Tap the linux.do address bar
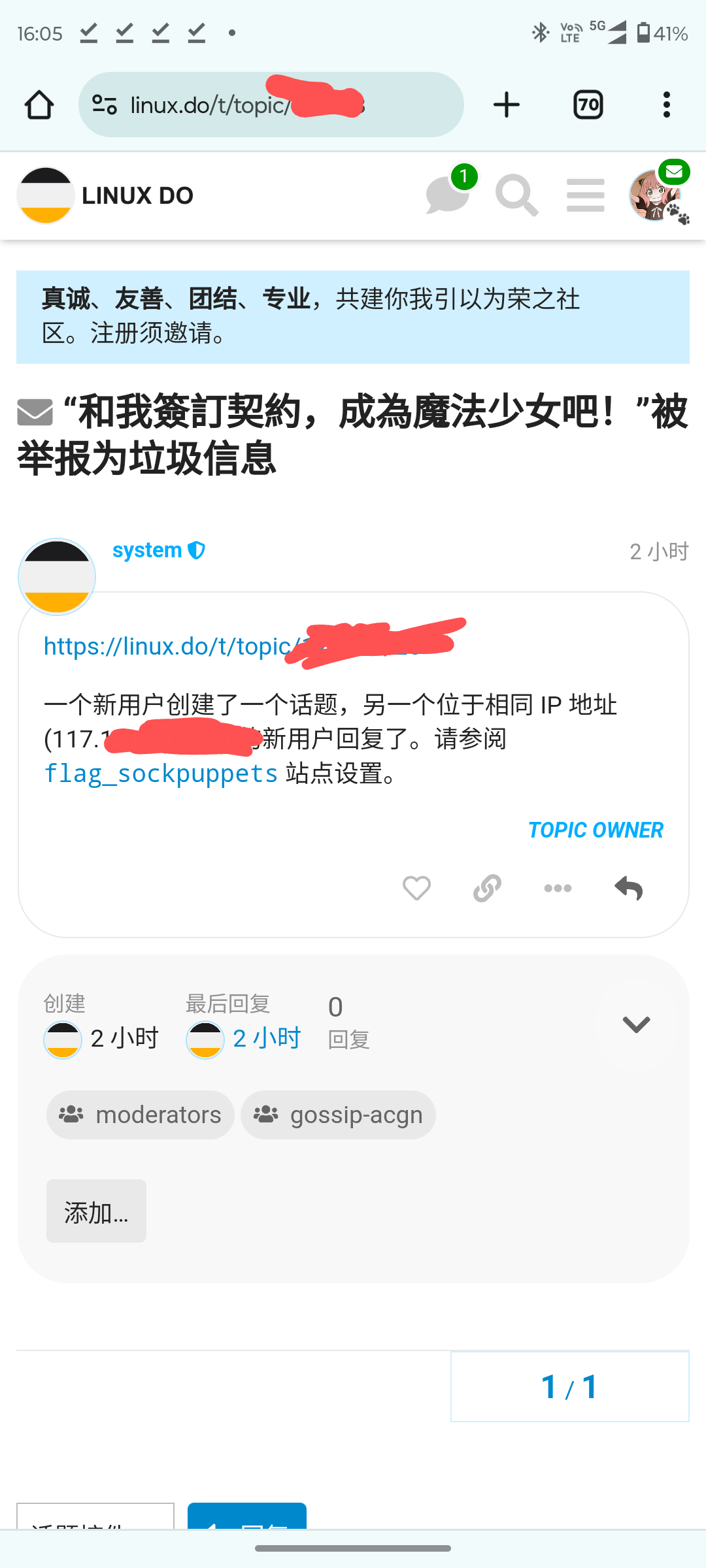Screen dimensions: 706x1568 click(271, 105)
